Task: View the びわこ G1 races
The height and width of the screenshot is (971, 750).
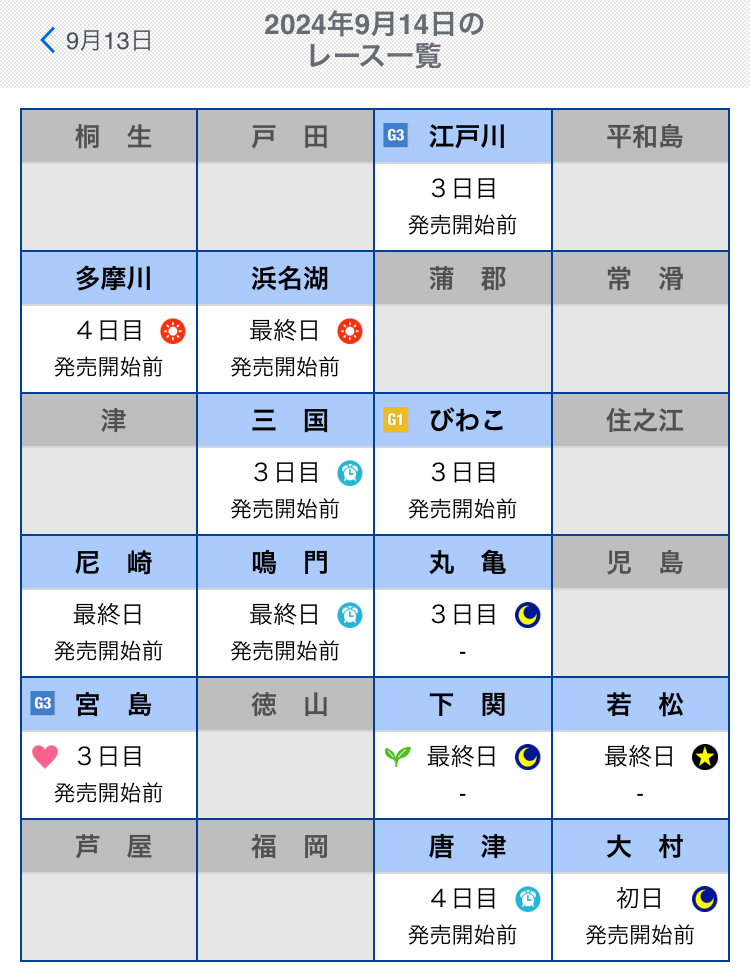Action: [x=463, y=464]
